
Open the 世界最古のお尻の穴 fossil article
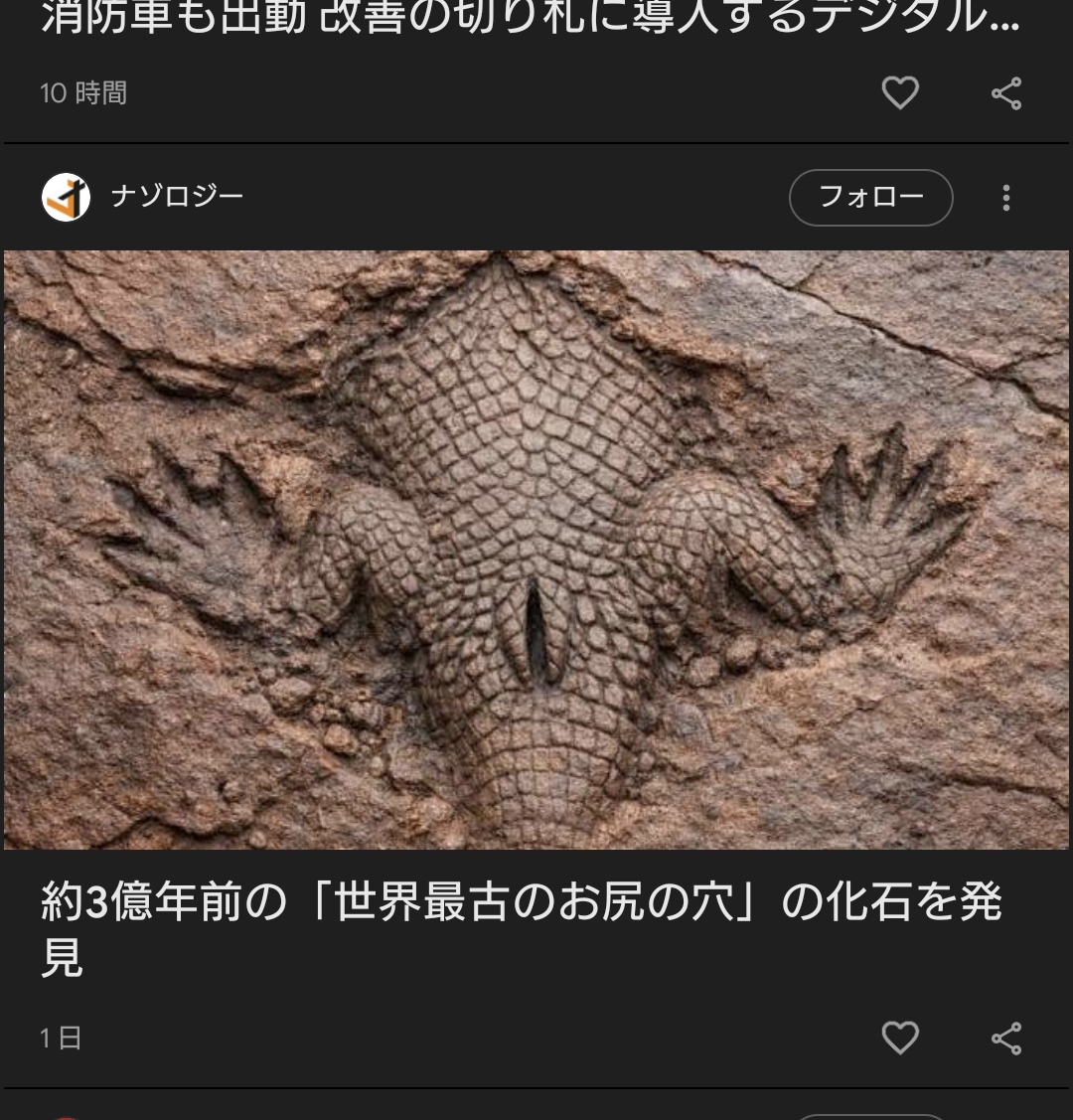pyautogui.click(x=521, y=929)
